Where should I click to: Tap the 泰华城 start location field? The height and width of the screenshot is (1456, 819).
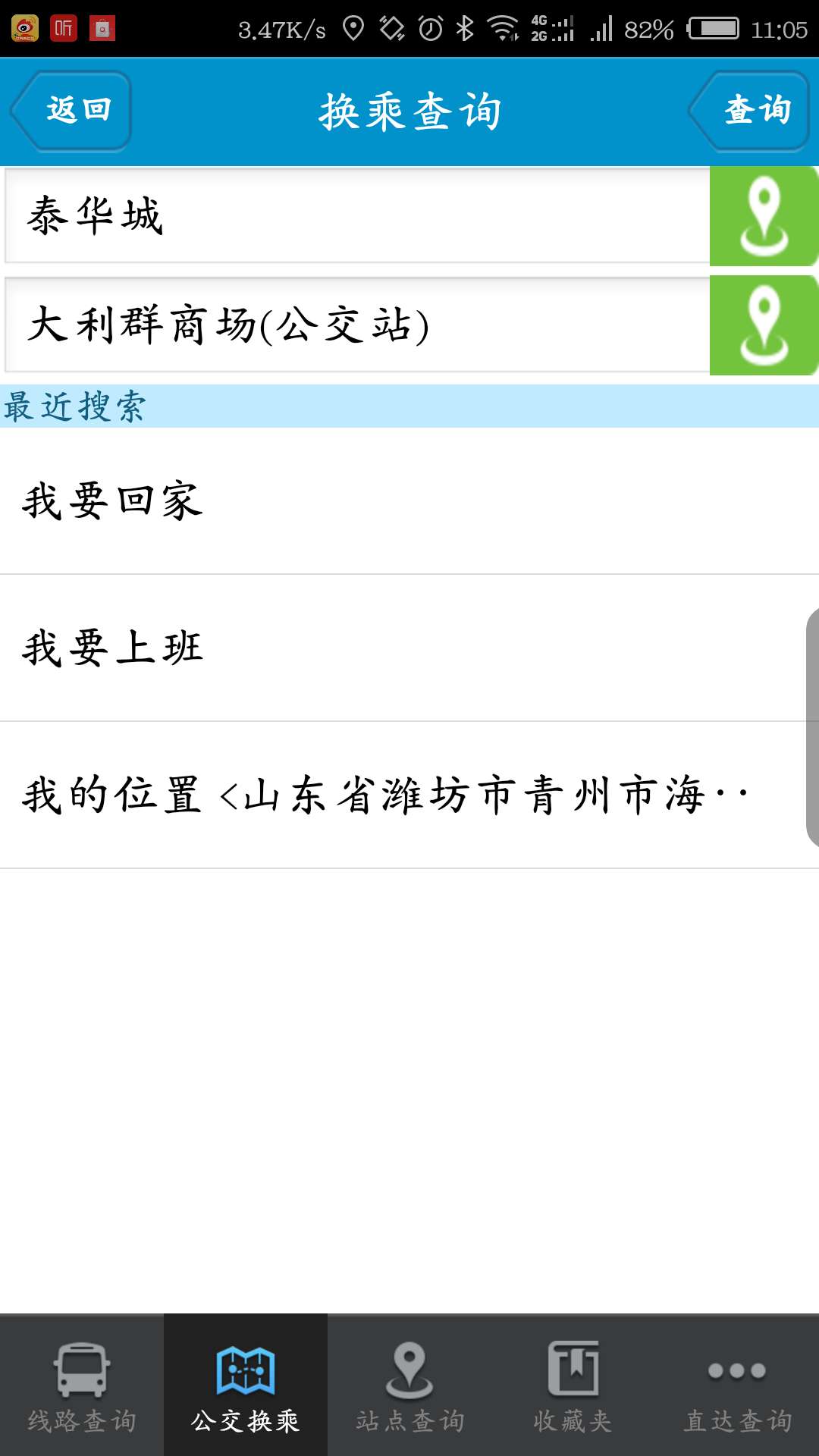click(x=341, y=215)
